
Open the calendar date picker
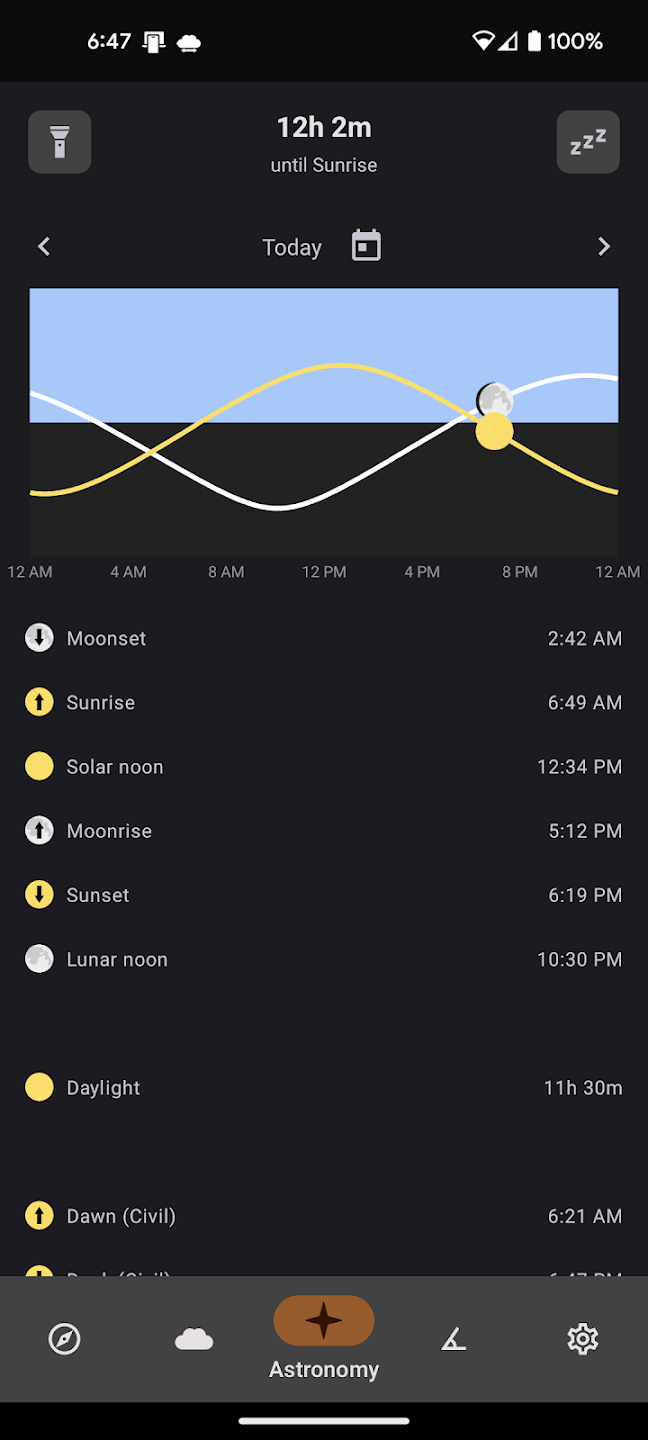pos(366,246)
